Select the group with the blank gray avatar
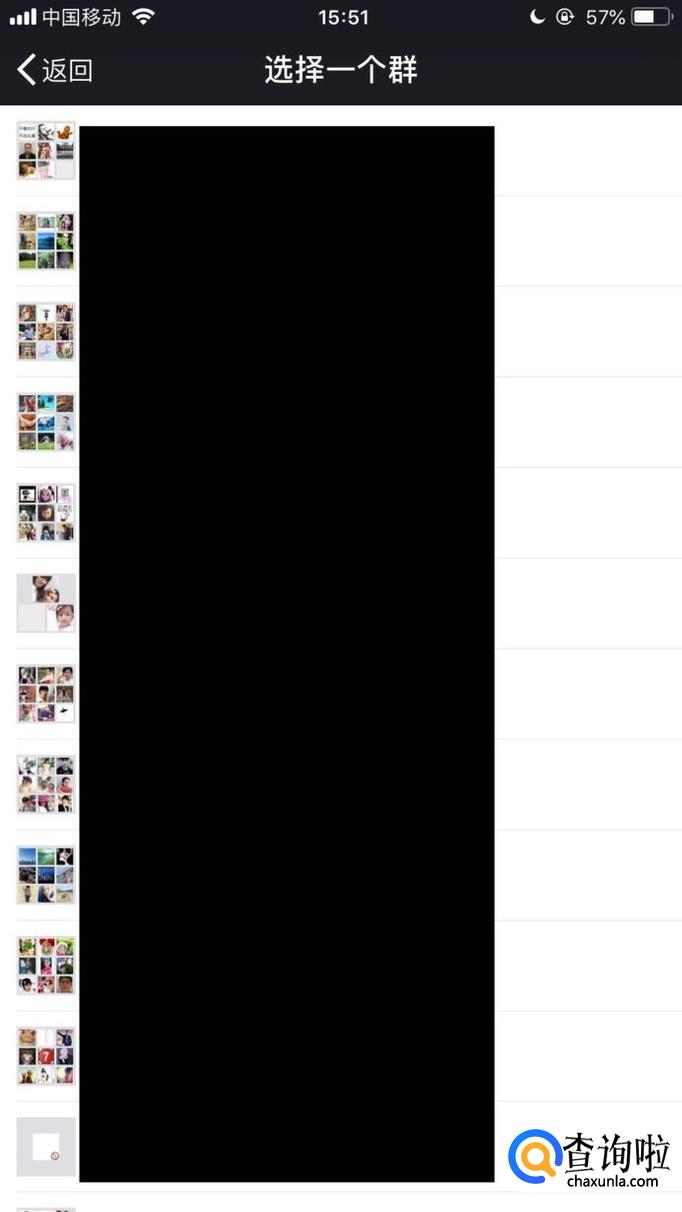Image resolution: width=682 pixels, height=1212 pixels. pyautogui.click(x=341, y=1147)
